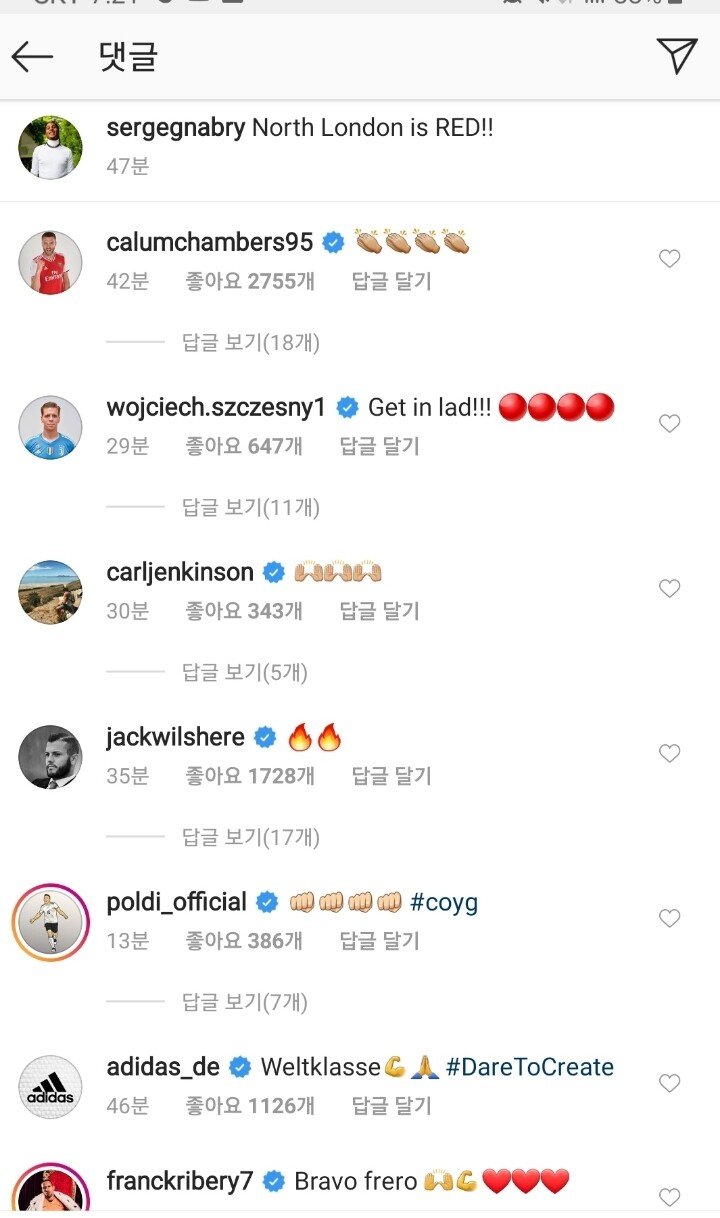The width and height of the screenshot is (720, 1218).
Task: Go back using the arrow icon
Action: coord(32,57)
